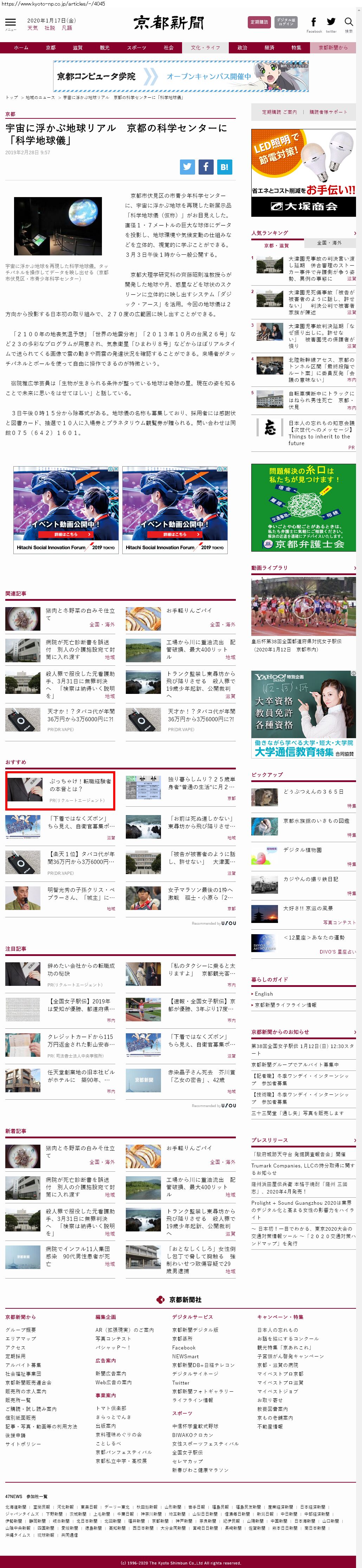
Task: Open recommended ぶっちゃけ！転職経験者の本音とは？
Action: [x=80, y=783]
